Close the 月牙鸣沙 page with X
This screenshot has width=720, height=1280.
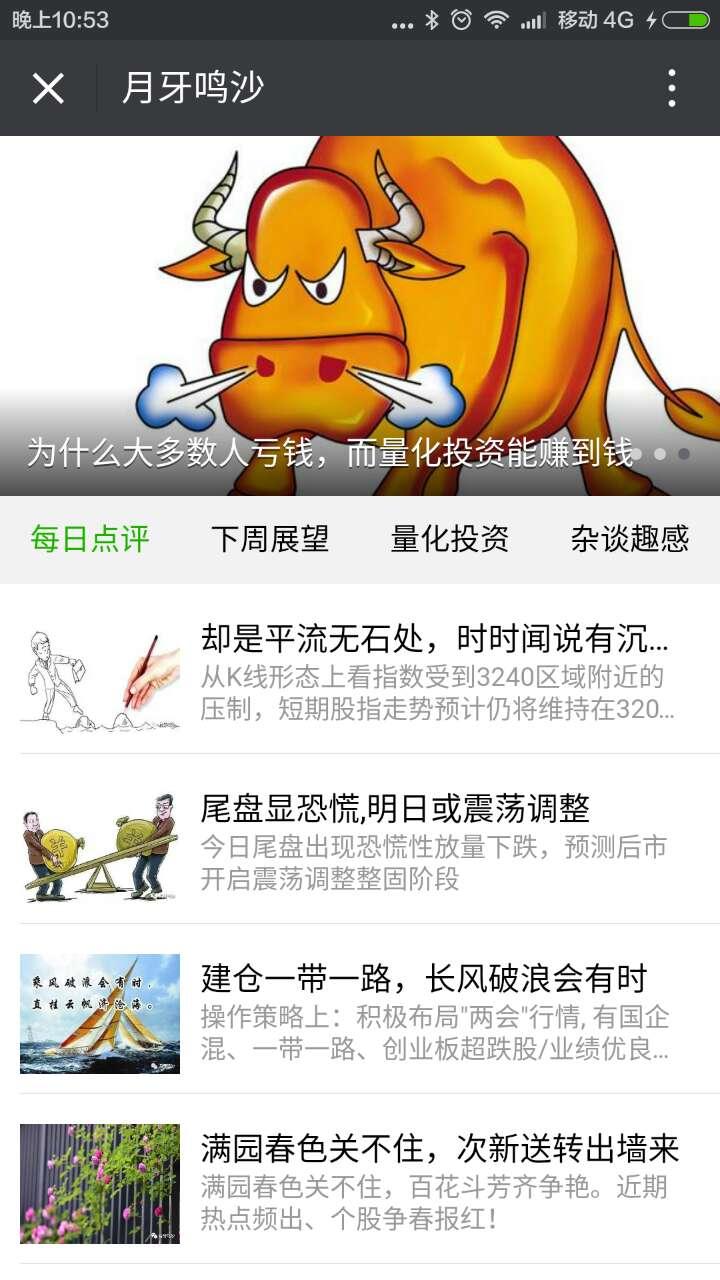tap(47, 88)
